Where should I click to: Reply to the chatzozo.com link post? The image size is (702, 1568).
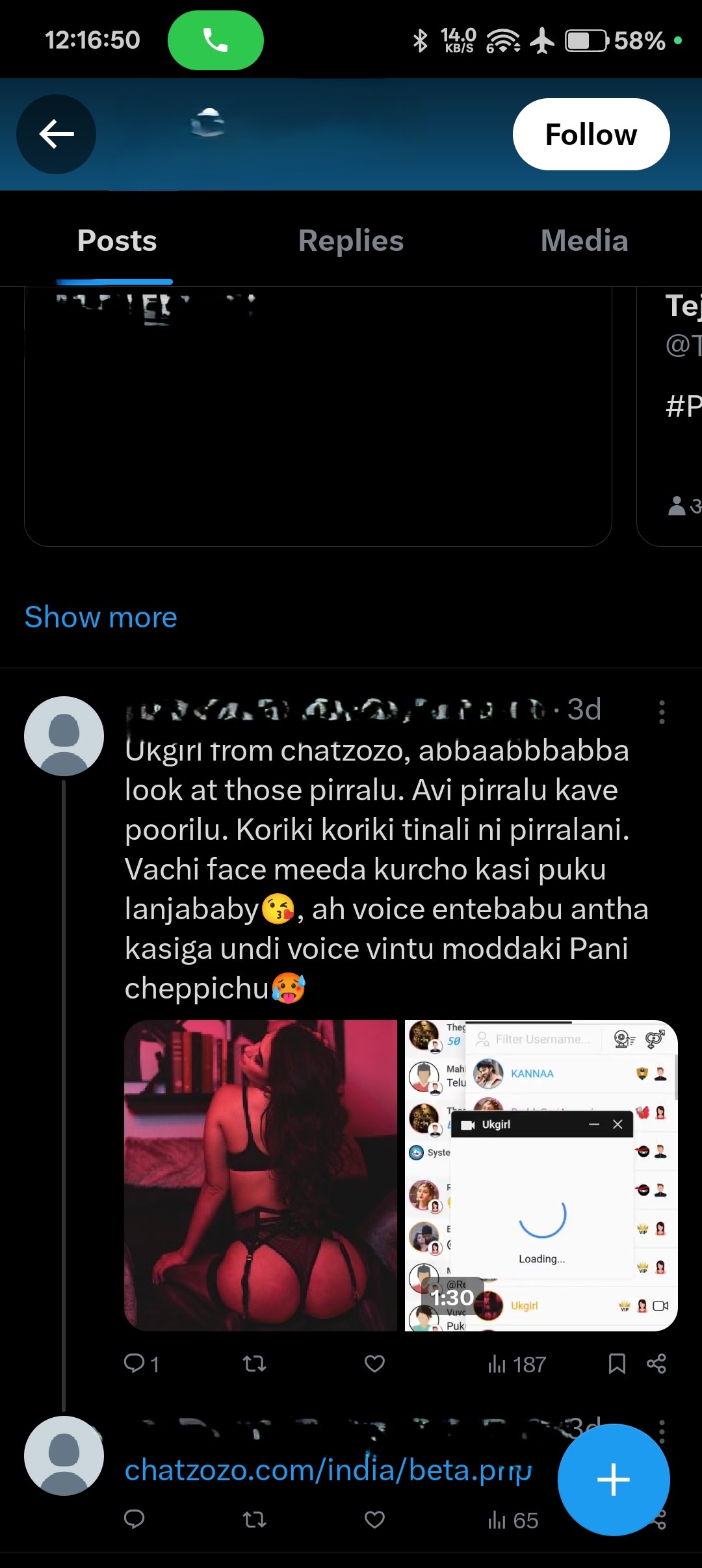(x=135, y=1519)
